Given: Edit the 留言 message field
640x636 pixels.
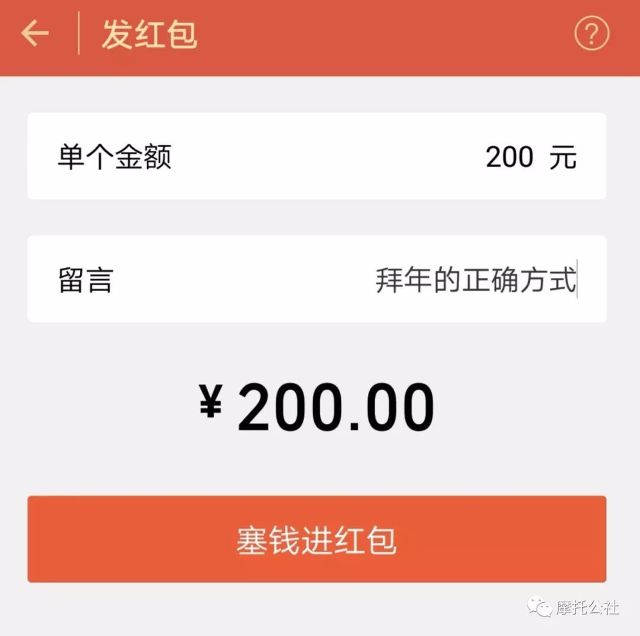Looking at the screenshot, I should pos(475,279).
